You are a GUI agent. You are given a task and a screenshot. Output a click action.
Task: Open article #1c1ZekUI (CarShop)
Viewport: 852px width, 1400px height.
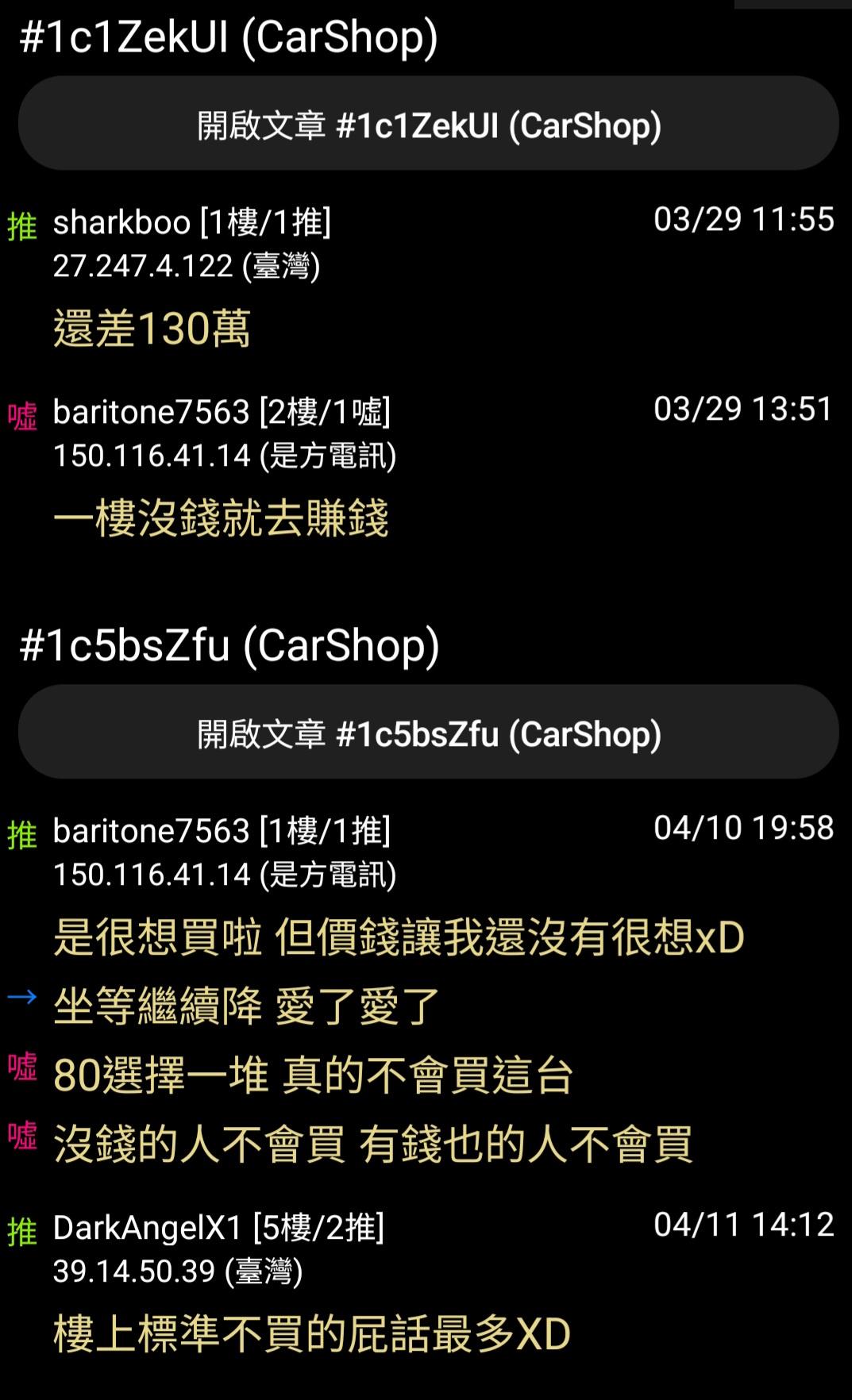click(x=428, y=125)
